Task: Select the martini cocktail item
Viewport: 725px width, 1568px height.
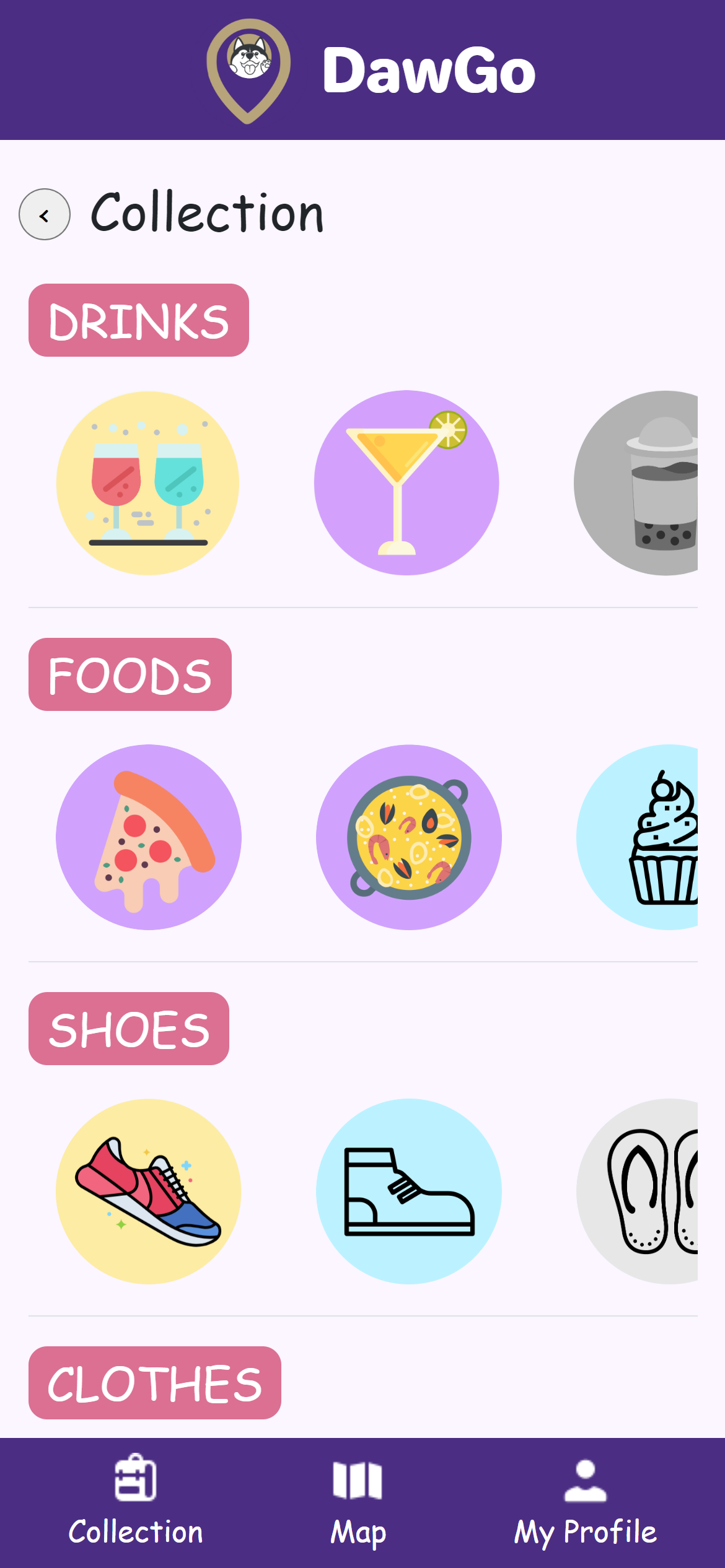Action: tap(406, 483)
